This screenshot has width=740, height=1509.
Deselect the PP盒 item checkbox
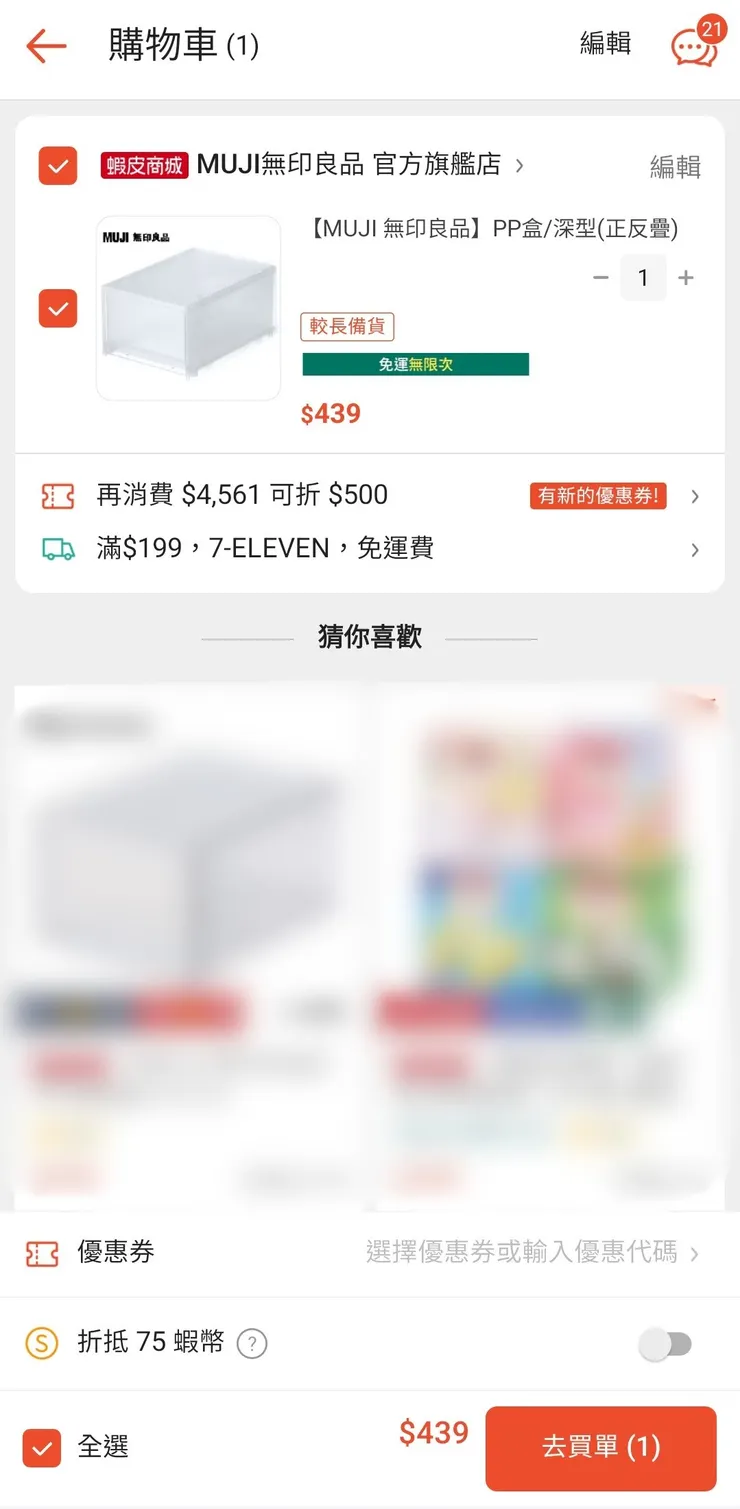58,309
